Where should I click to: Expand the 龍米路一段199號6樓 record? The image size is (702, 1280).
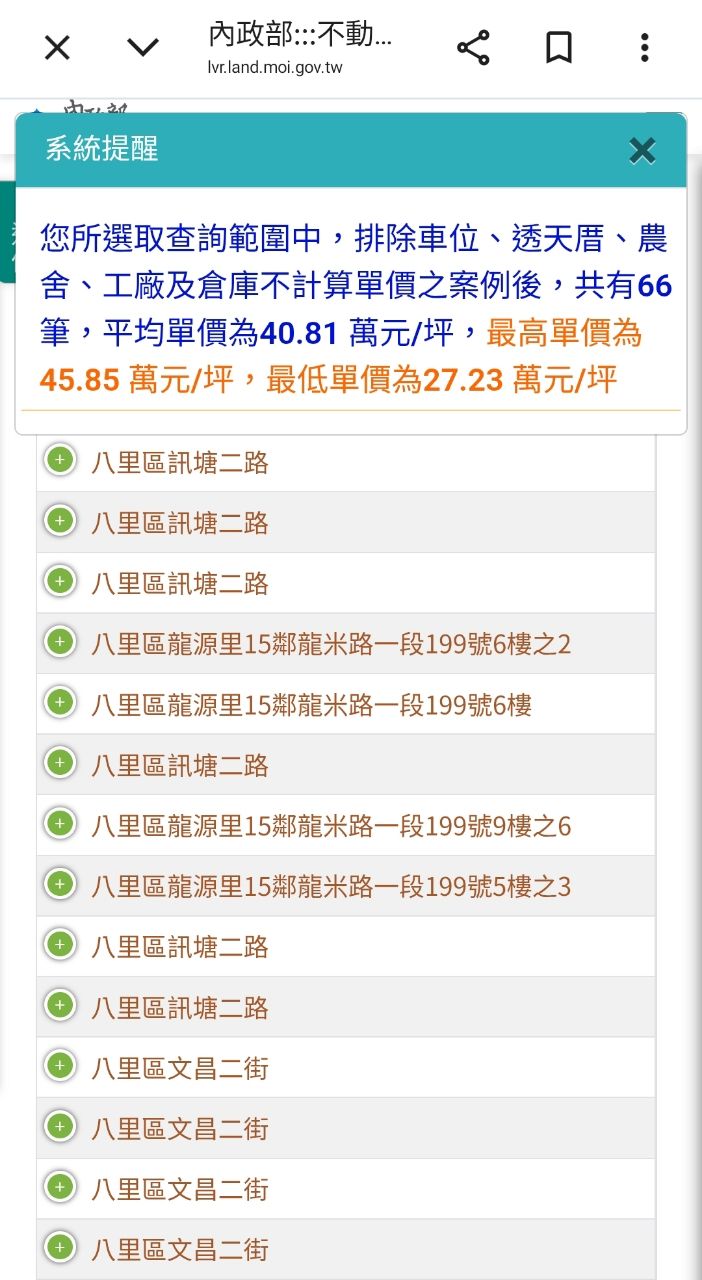tap(60, 703)
